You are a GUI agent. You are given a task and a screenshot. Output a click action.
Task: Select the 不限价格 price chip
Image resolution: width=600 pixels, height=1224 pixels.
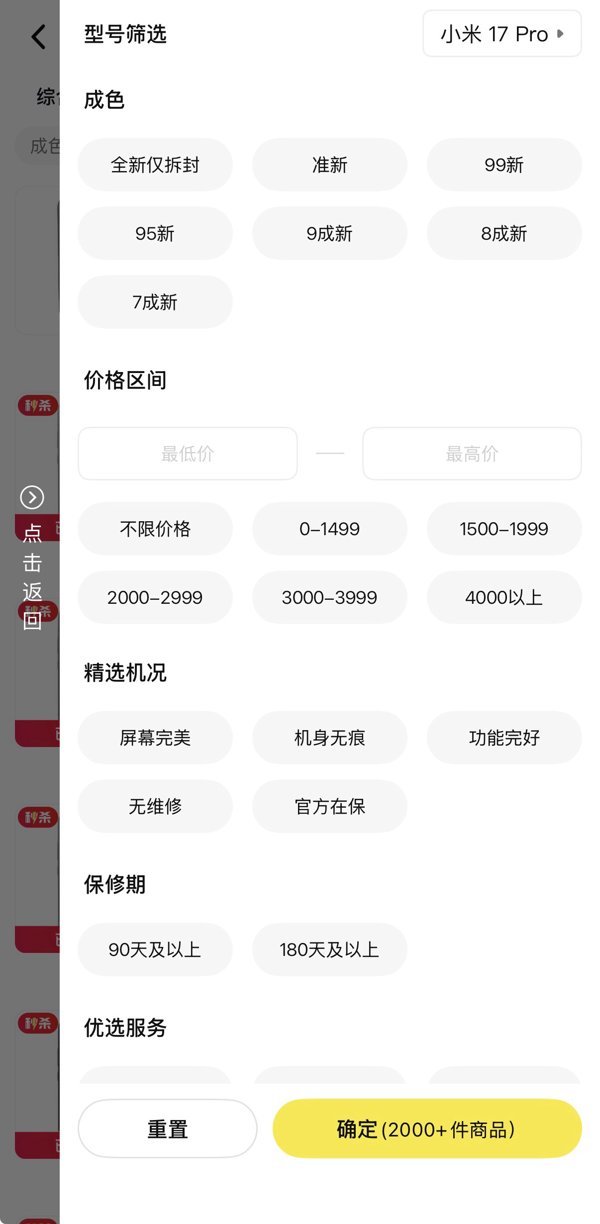[155, 529]
